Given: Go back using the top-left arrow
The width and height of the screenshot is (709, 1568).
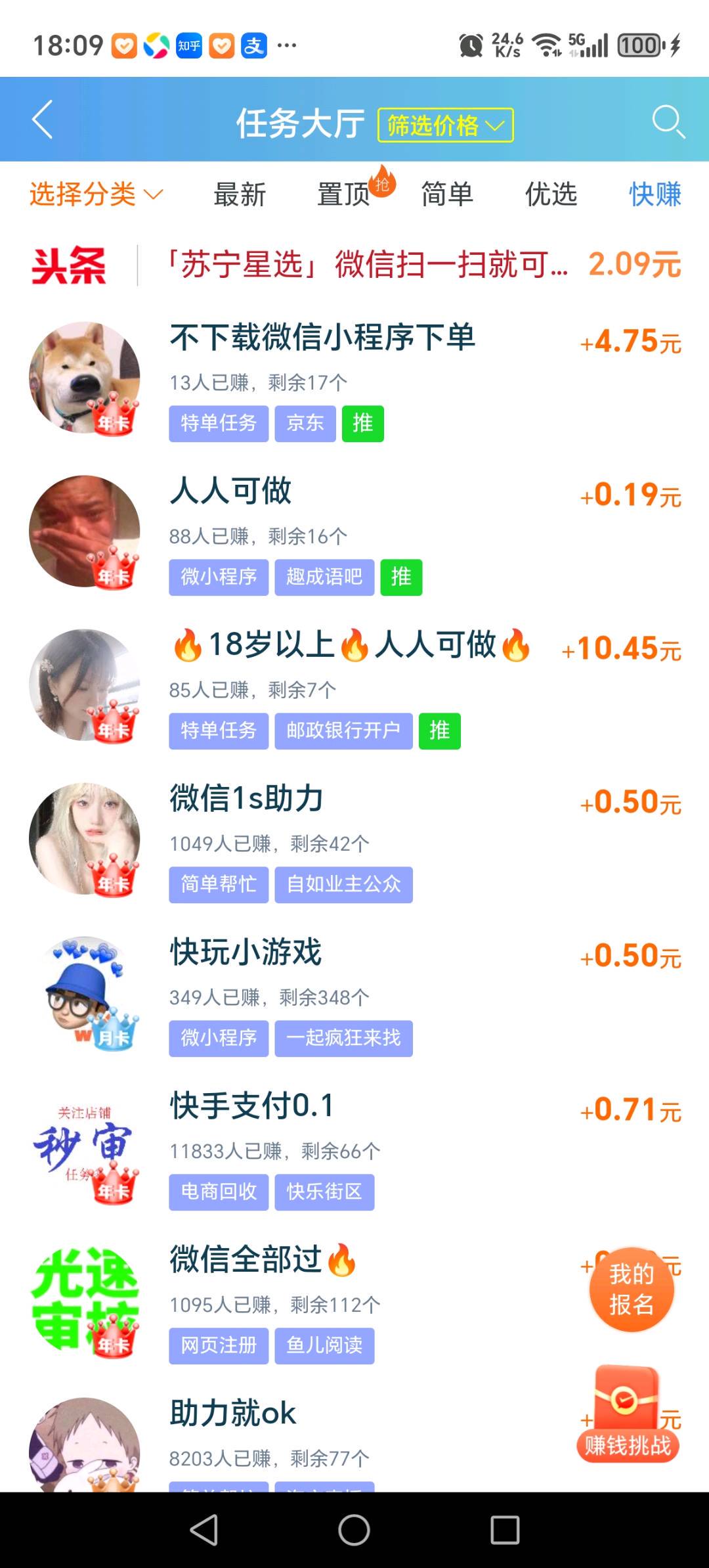Looking at the screenshot, I should pos(43,120).
